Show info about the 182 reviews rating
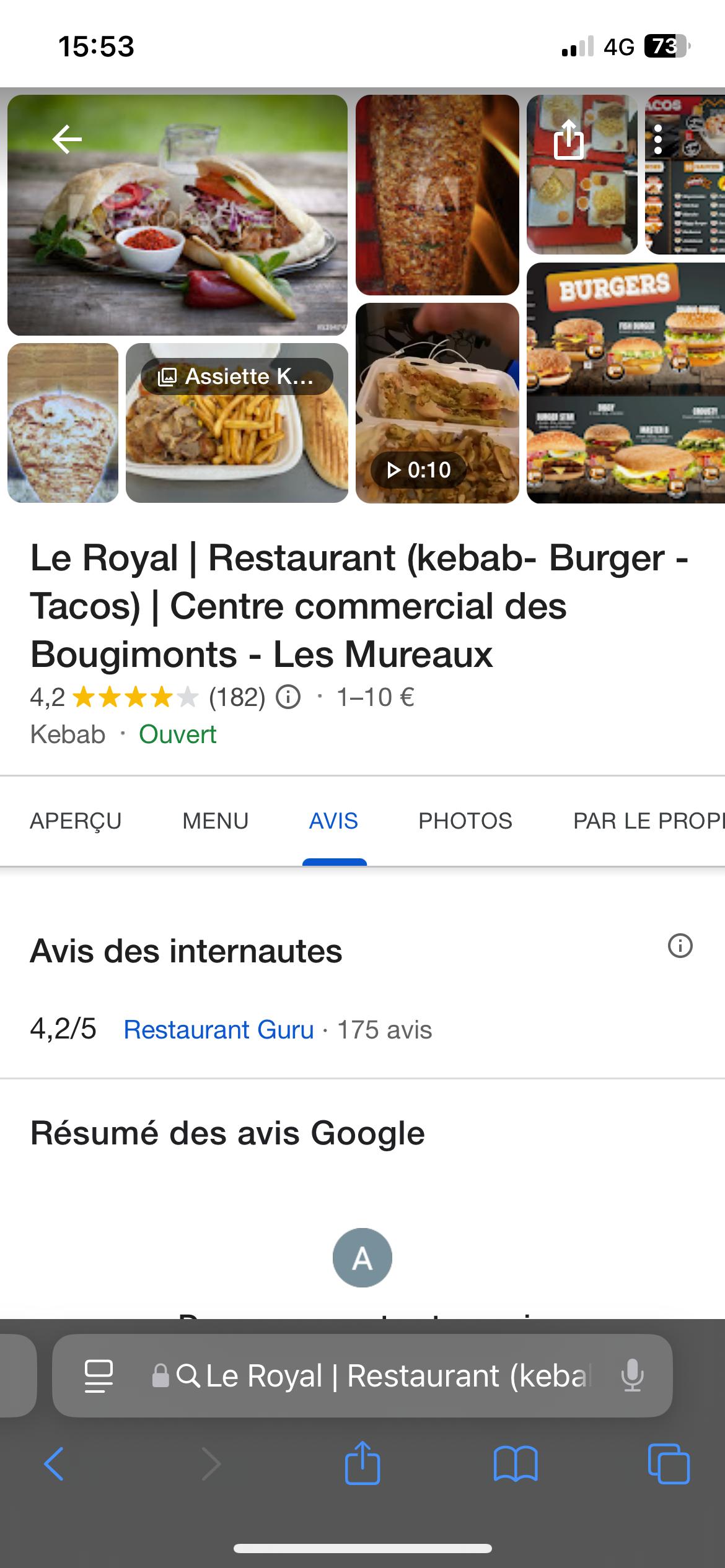The height and width of the screenshot is (1568, 725). coord(288,698)
